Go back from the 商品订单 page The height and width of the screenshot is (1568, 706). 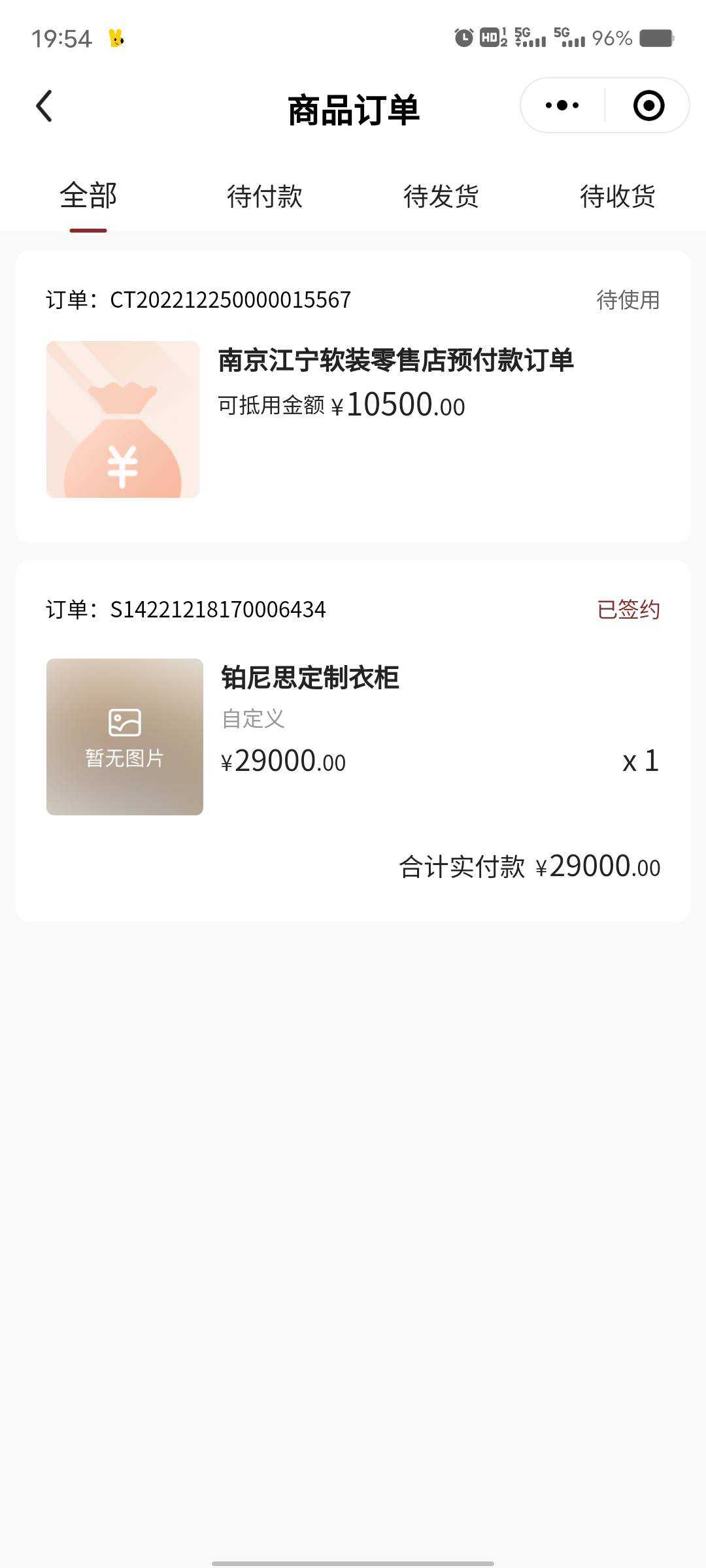click(x=44, y=106)
